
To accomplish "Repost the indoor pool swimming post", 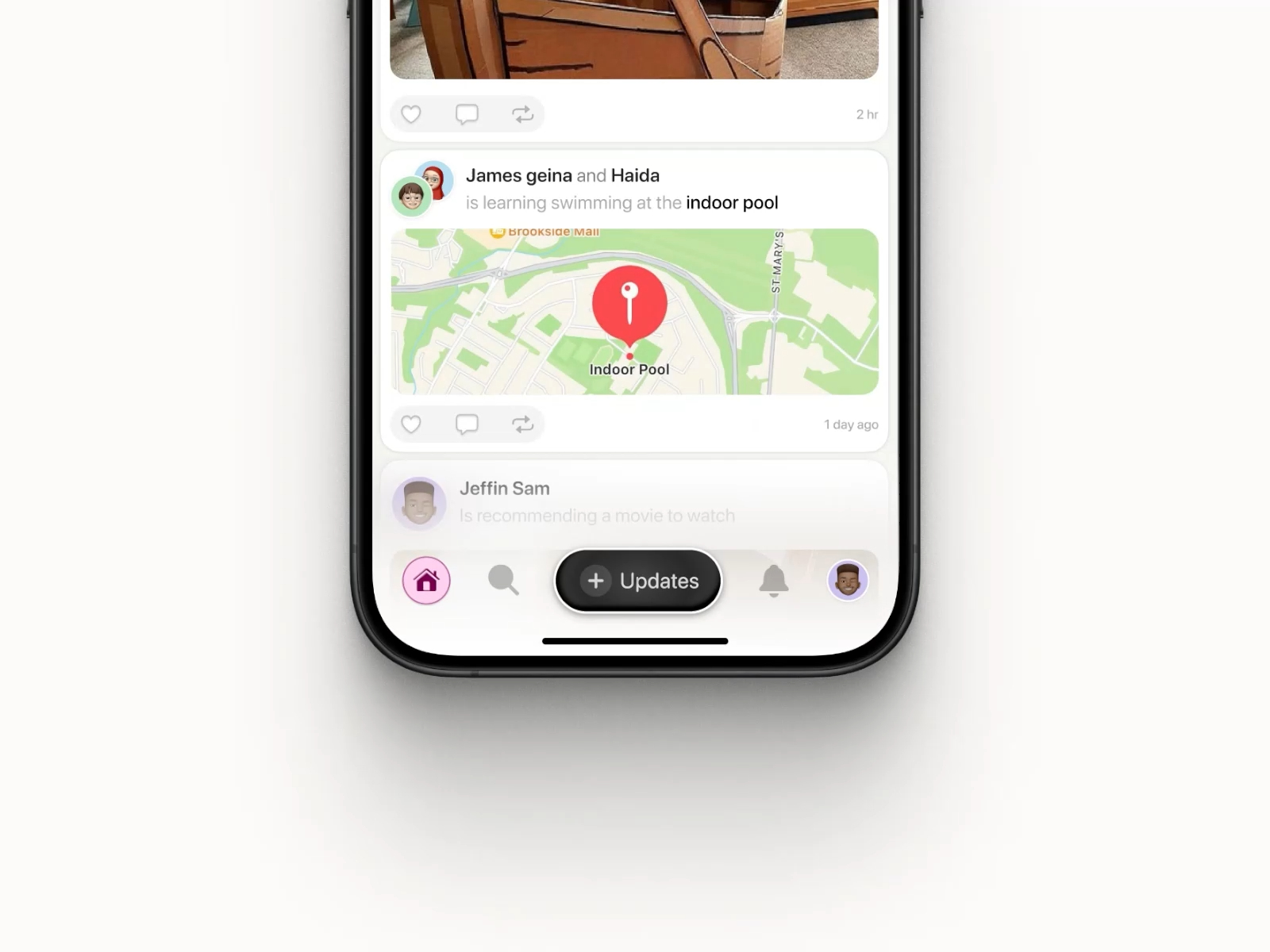I will [522, 424].
